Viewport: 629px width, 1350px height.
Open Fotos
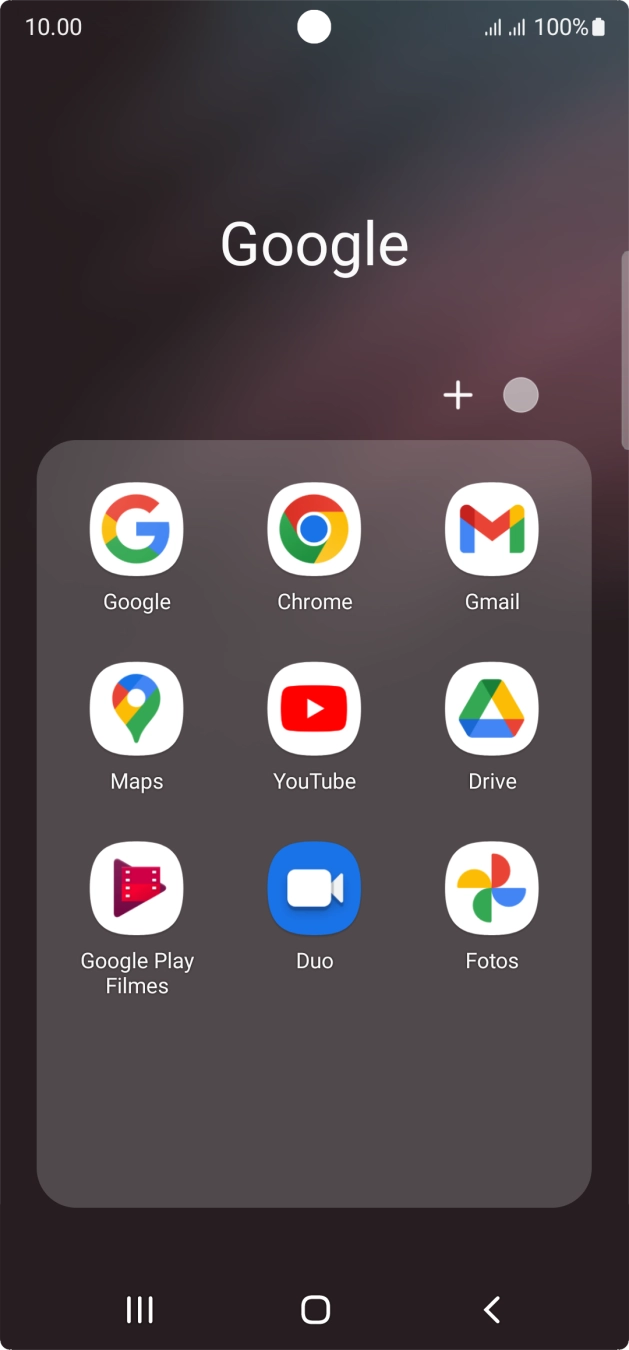point(492,888)
